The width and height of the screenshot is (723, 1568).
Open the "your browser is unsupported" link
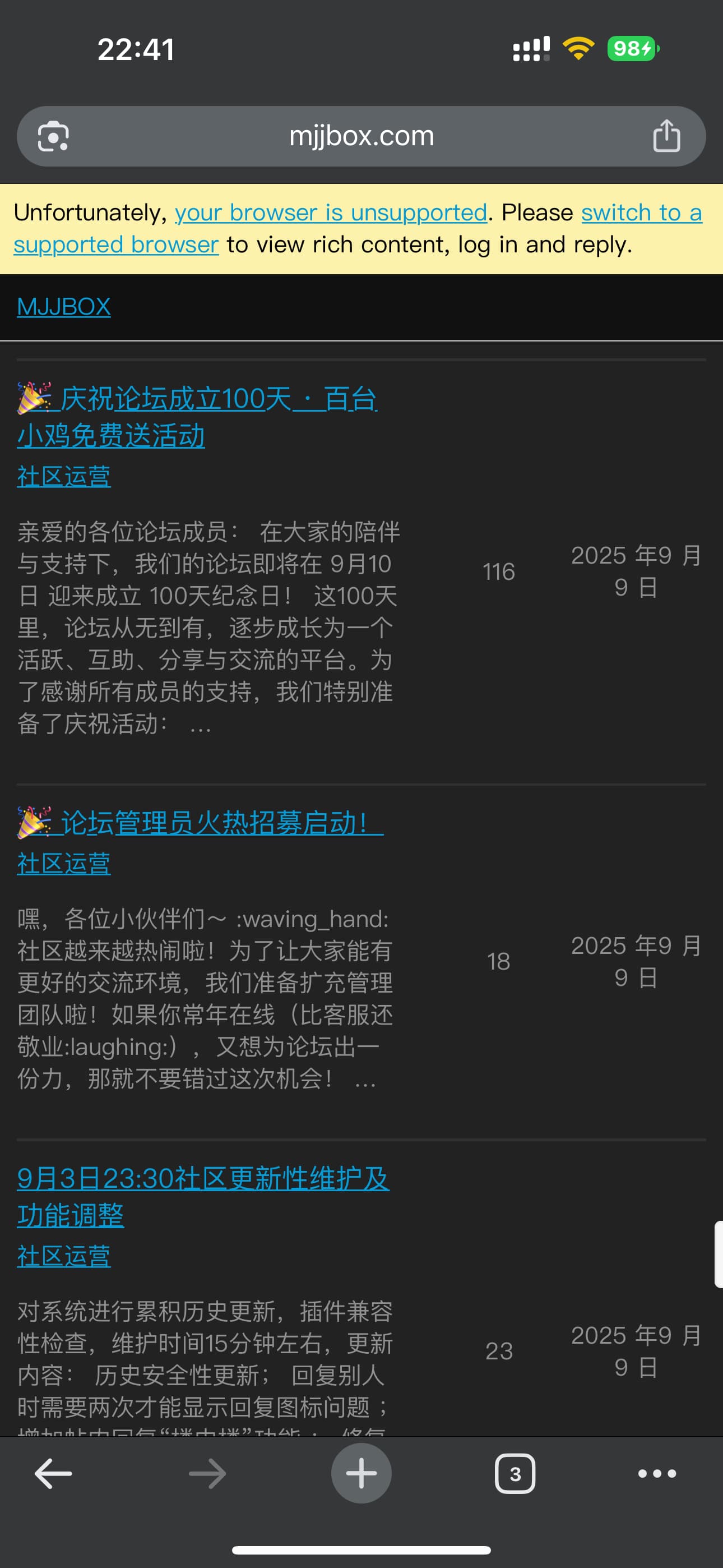point(331,213)
